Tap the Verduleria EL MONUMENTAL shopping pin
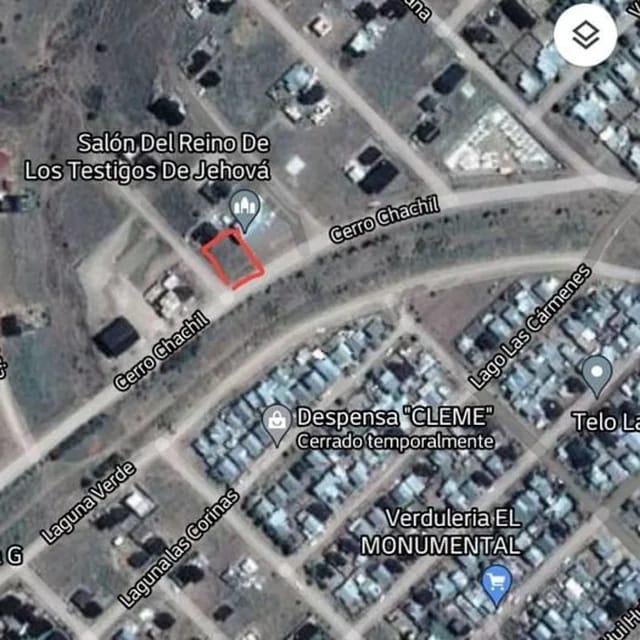 pyautogui.click(x=496, y=583)
